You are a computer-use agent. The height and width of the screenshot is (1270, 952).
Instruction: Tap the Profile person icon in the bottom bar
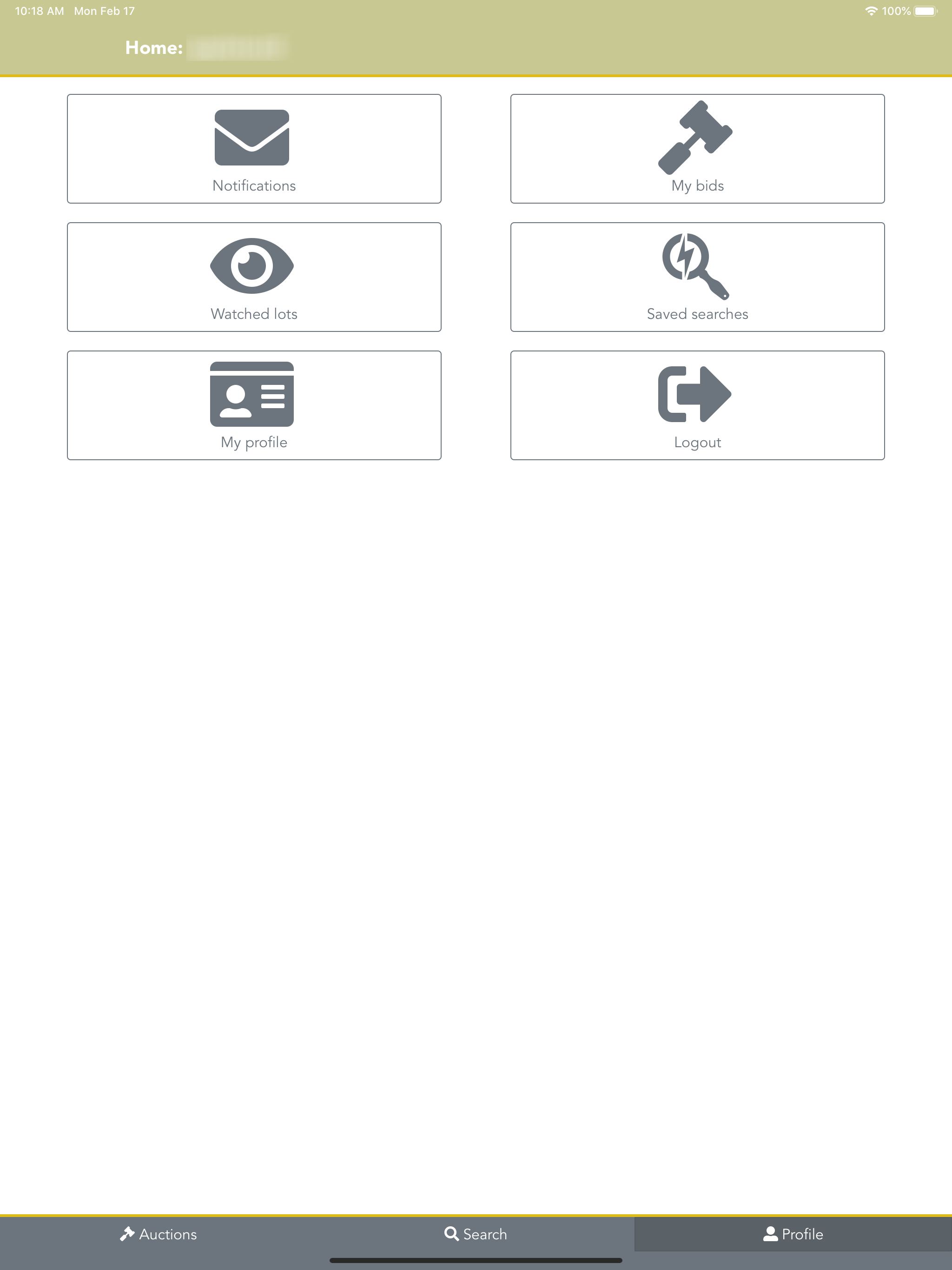771,1233
